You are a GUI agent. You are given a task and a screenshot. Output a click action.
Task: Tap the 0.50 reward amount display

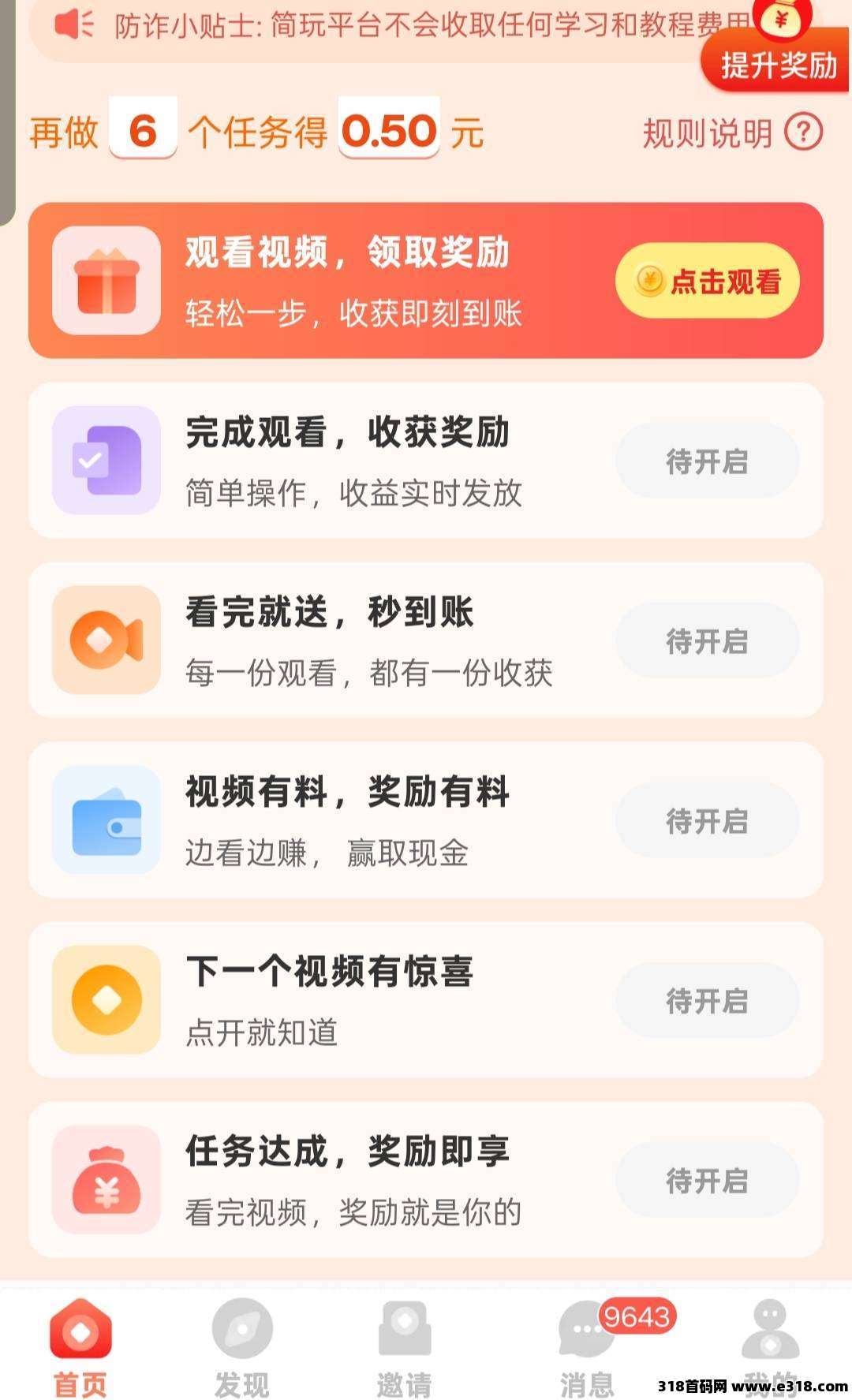[x=388, y=130]
